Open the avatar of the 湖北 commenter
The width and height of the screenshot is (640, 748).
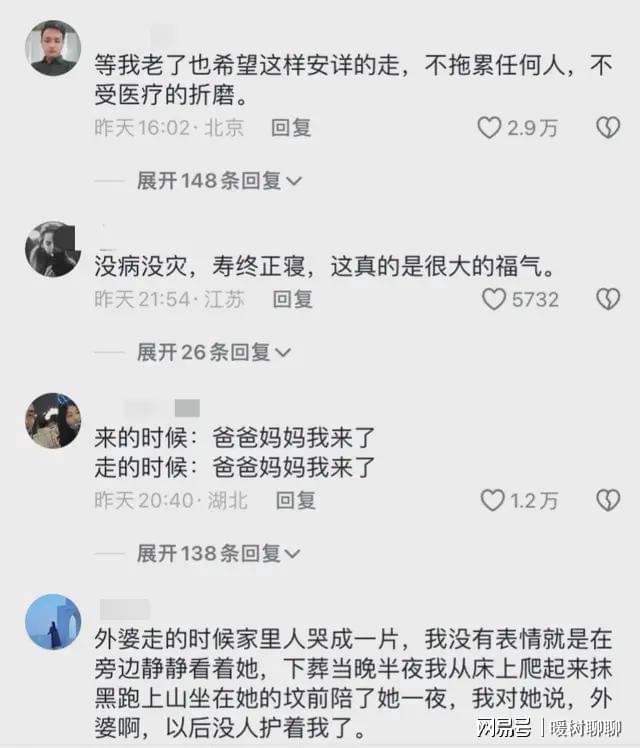(53, 421)
